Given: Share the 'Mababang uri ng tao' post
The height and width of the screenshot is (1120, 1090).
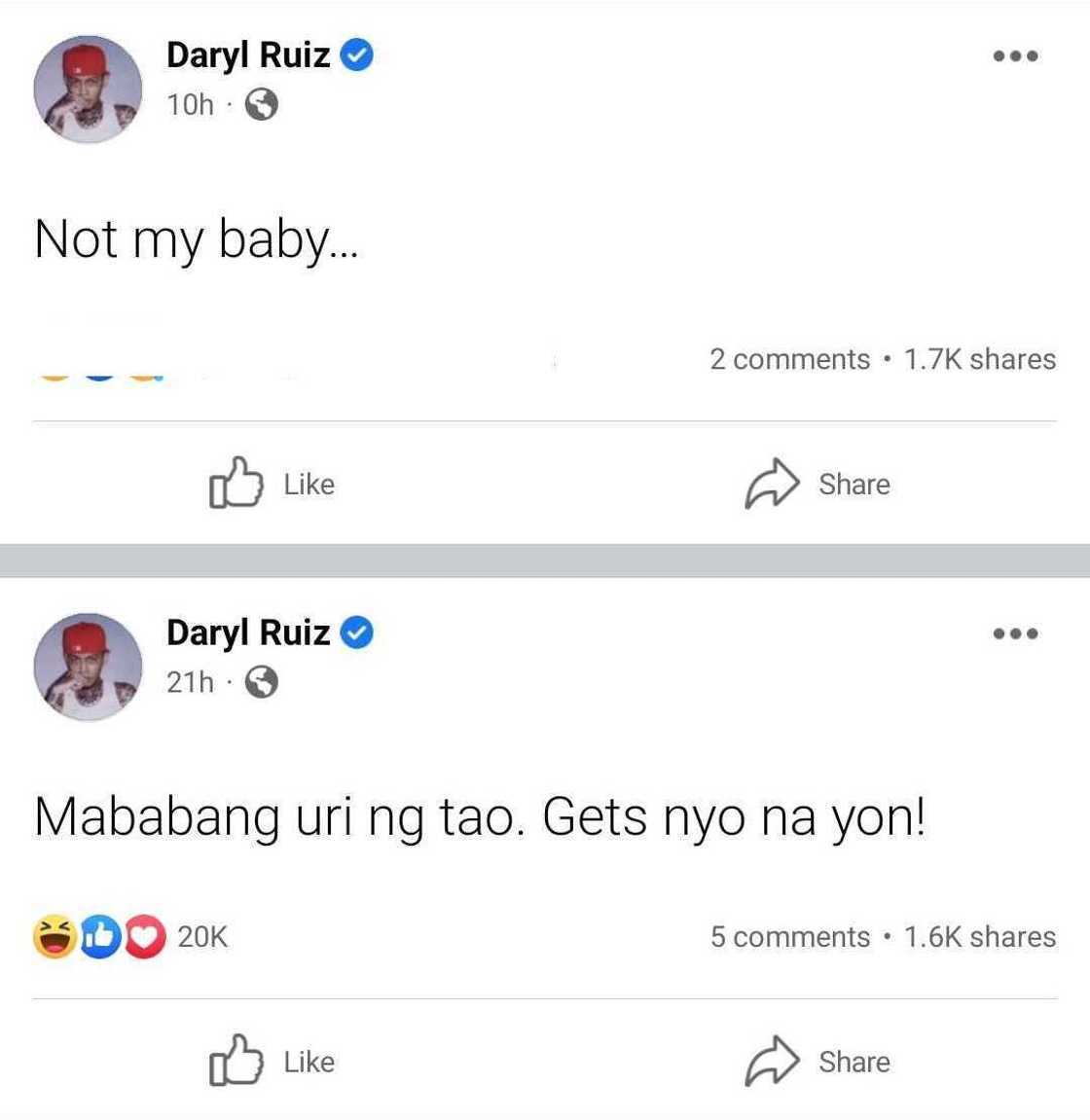Looking at the screenshot, I should (x=817, y=1061).
